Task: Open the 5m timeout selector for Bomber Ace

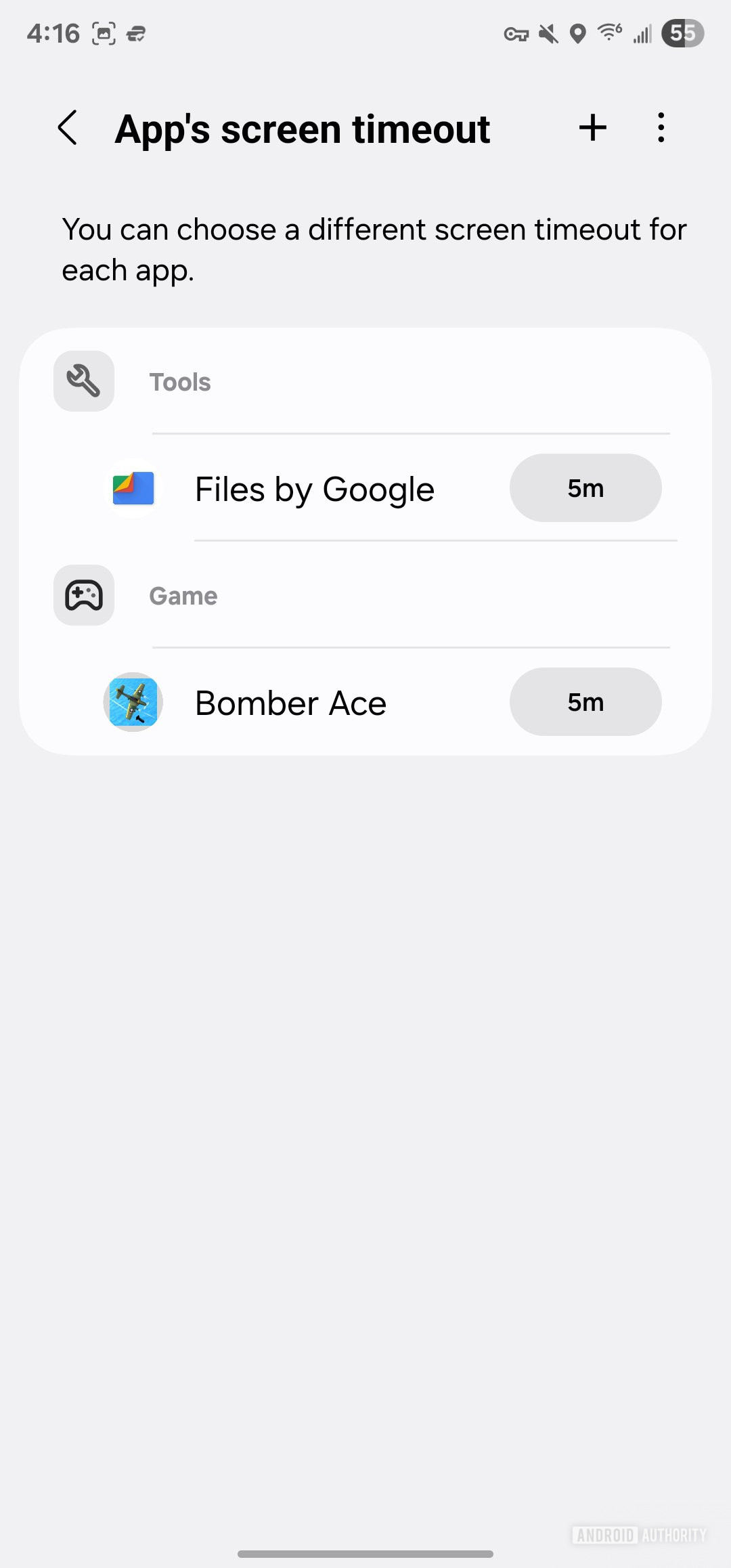Action: click(585, 702)
